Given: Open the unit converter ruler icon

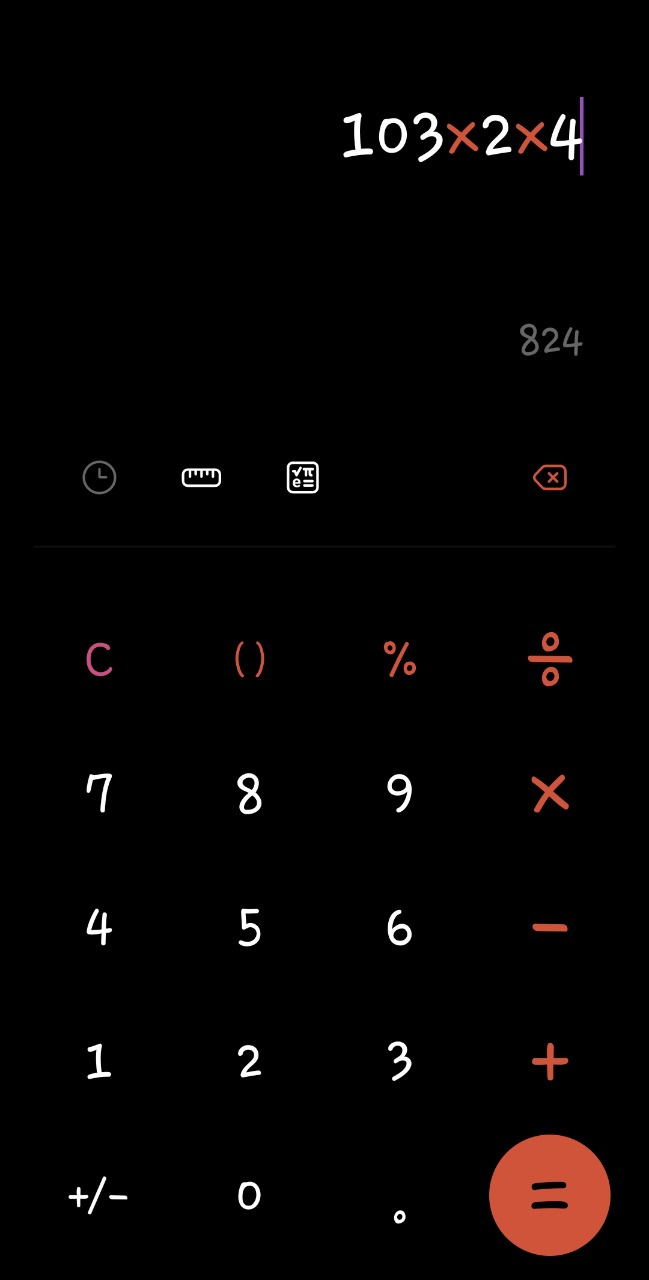Looking at the screenshot, I should coord(201,477).
